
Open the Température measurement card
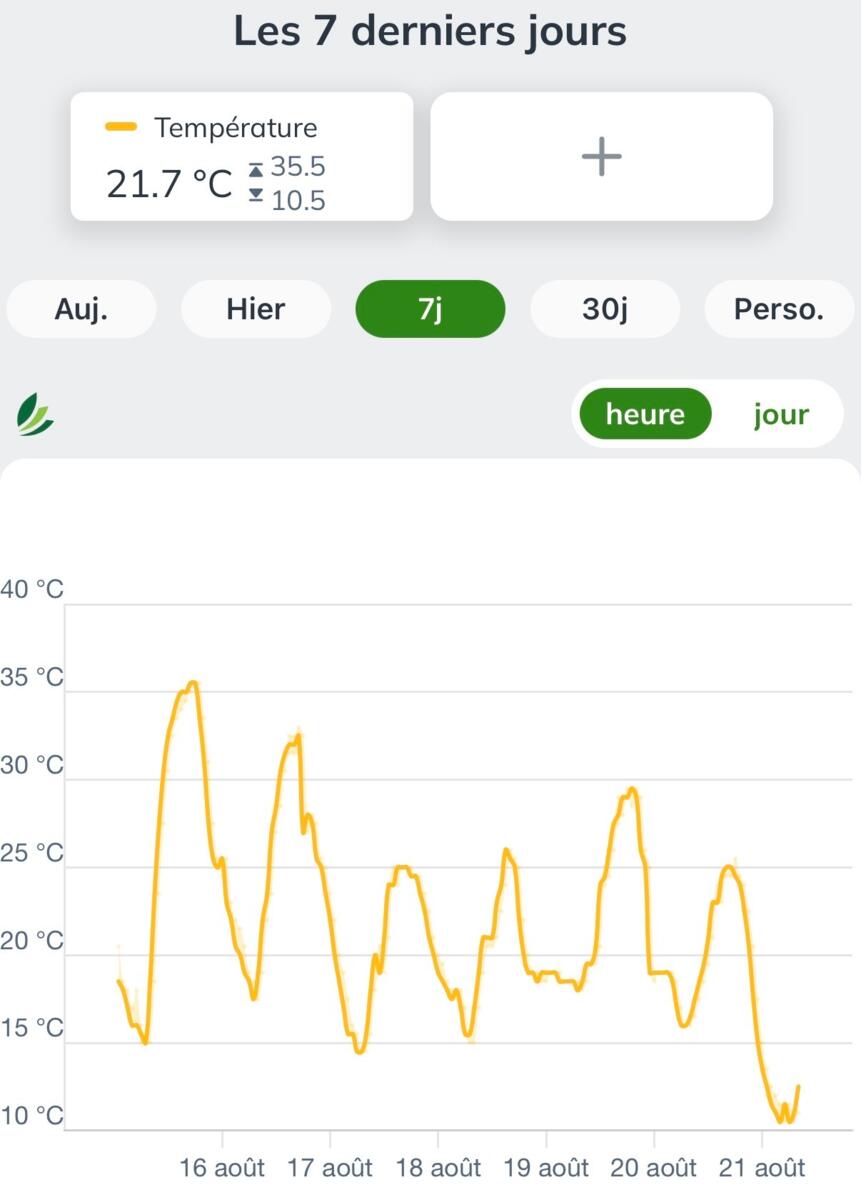pyautogui.click(x=241, y=156)
